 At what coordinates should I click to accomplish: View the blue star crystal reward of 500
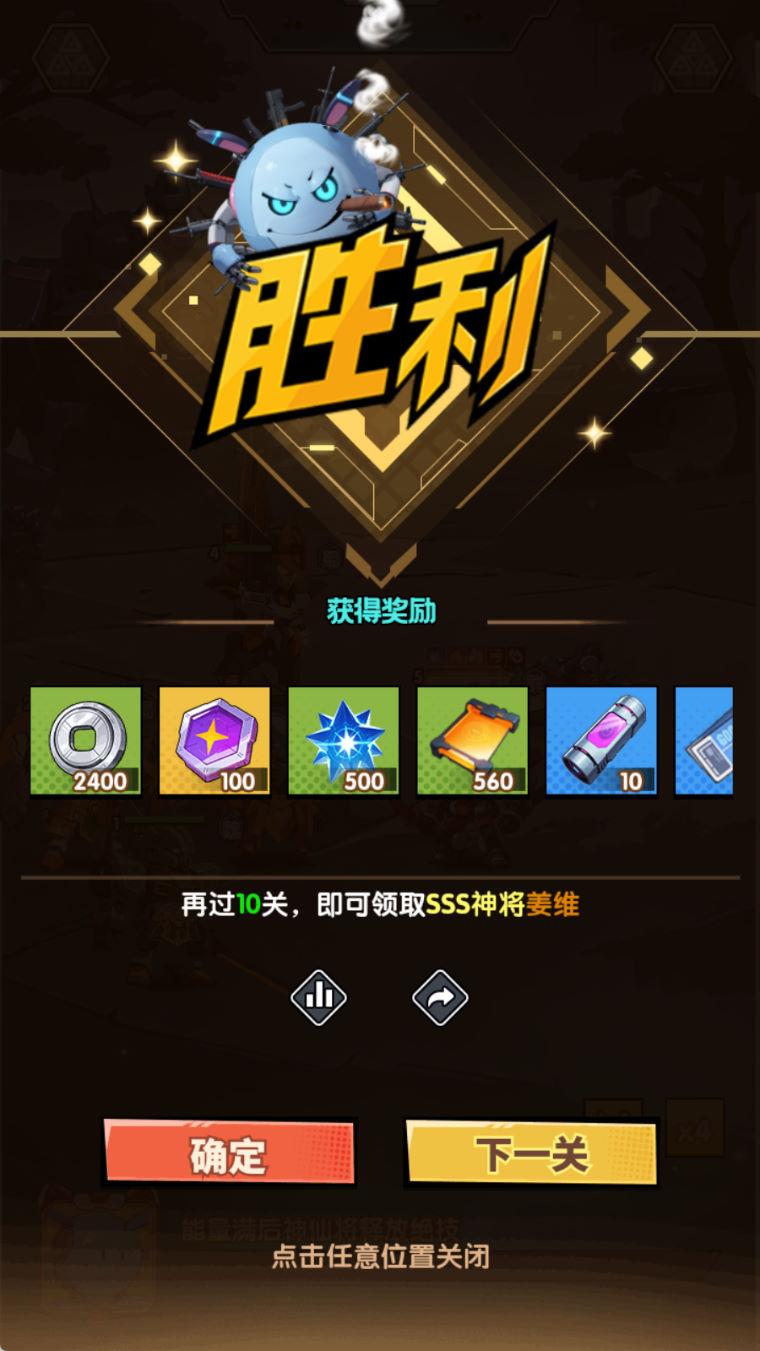[343, 741]
